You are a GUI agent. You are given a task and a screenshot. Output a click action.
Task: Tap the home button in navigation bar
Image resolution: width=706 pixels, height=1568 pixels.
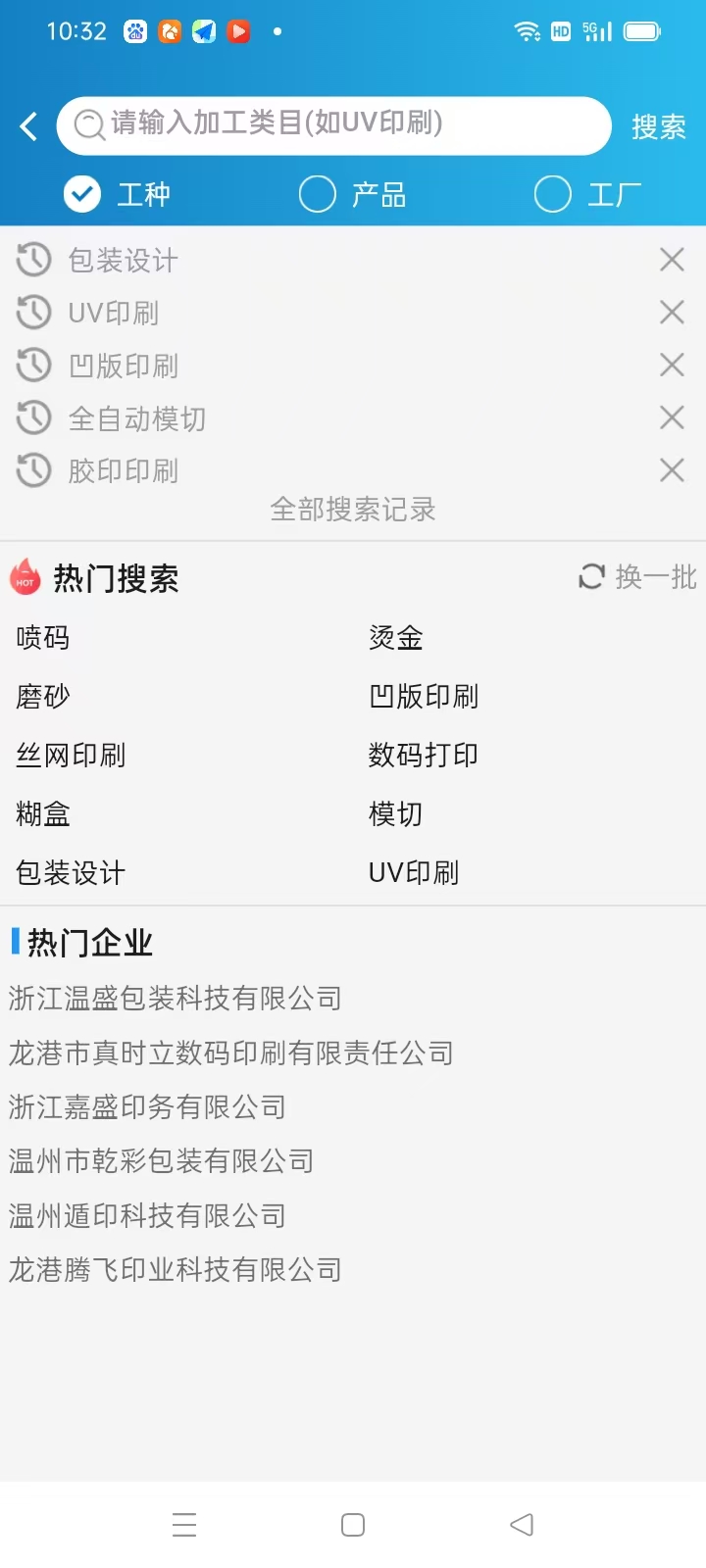351,1525
